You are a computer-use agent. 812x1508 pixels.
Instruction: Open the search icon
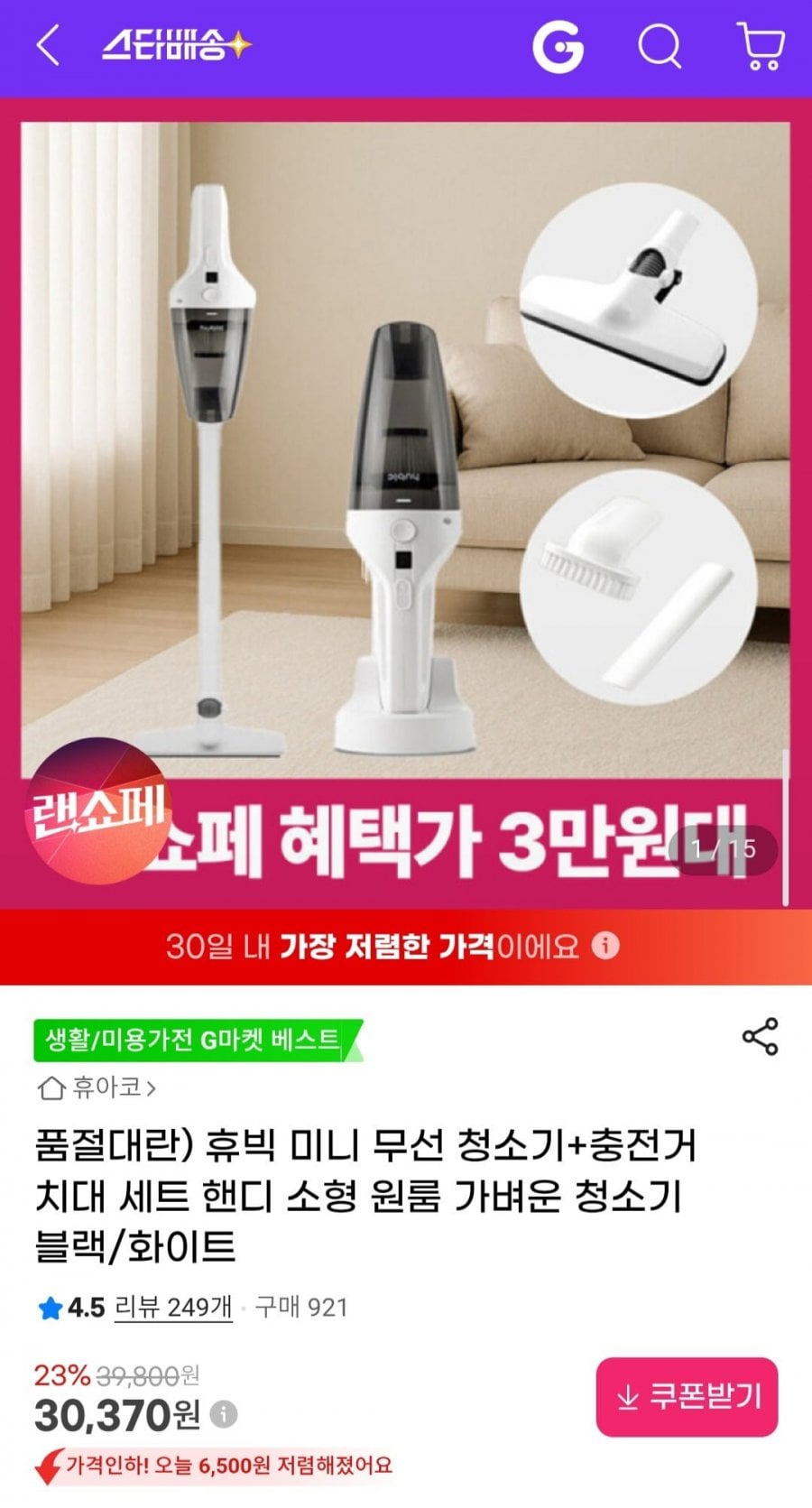[x=660, y=46]
